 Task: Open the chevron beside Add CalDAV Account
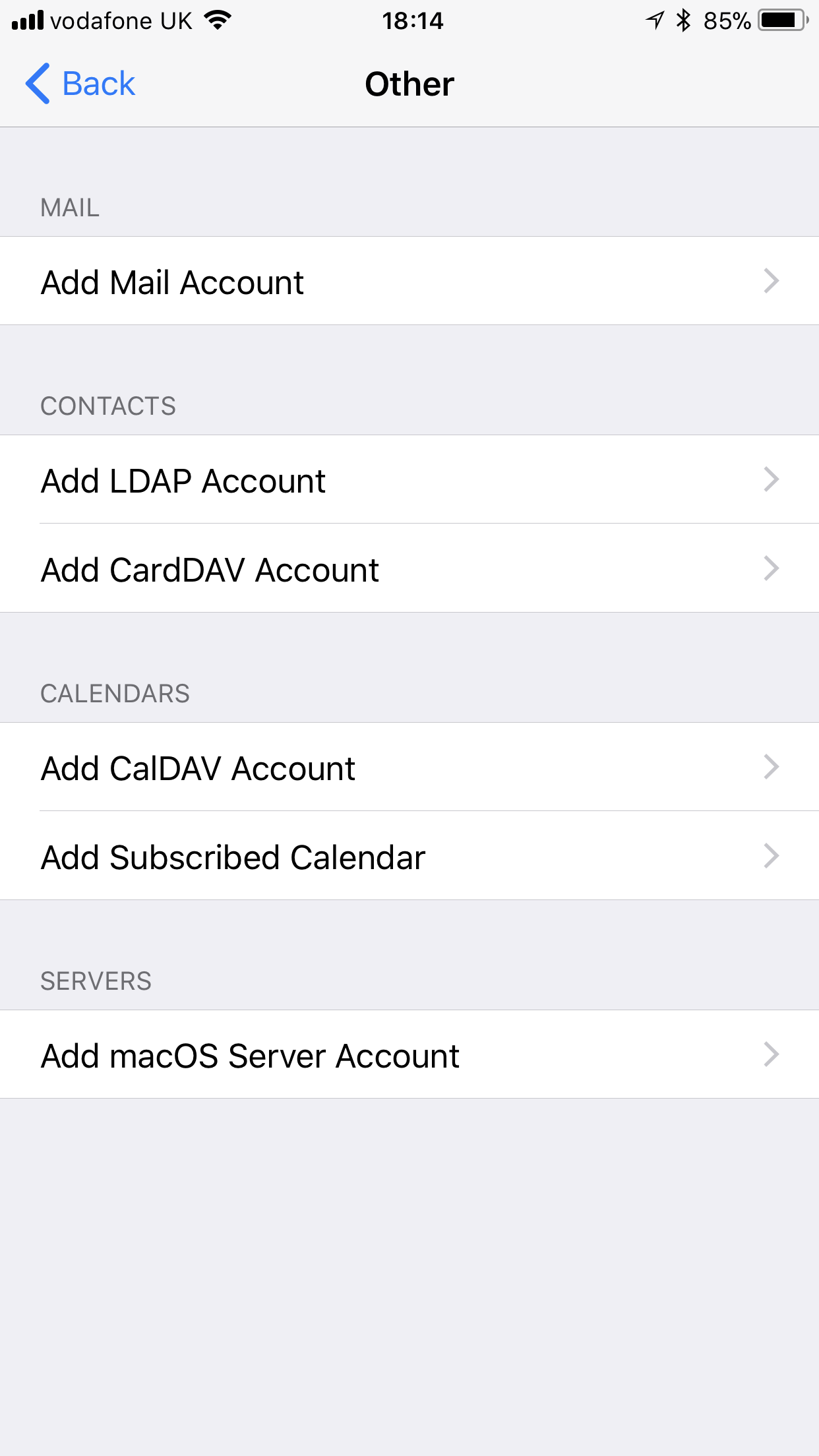(x=772, y=767)
